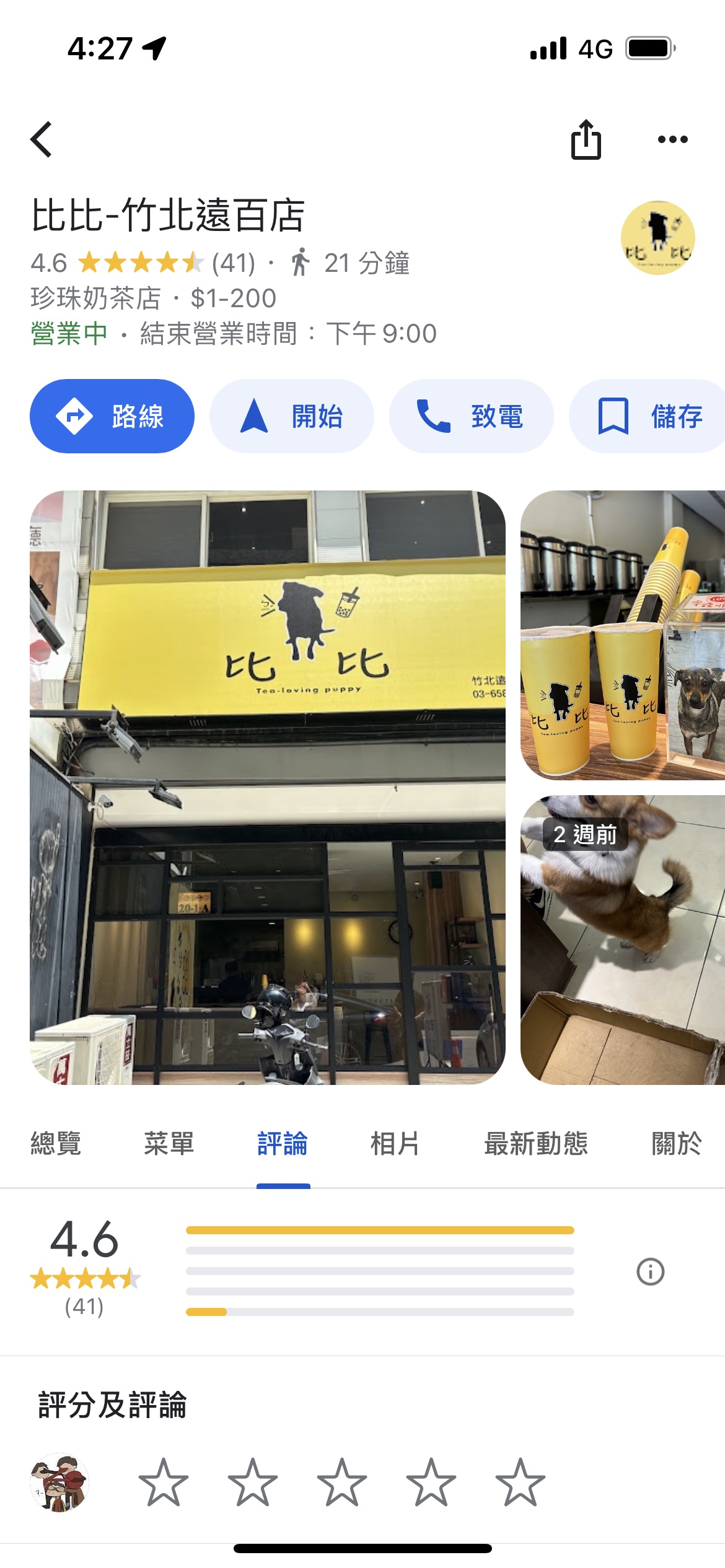Open the 關於 tab

(676, 1143)
